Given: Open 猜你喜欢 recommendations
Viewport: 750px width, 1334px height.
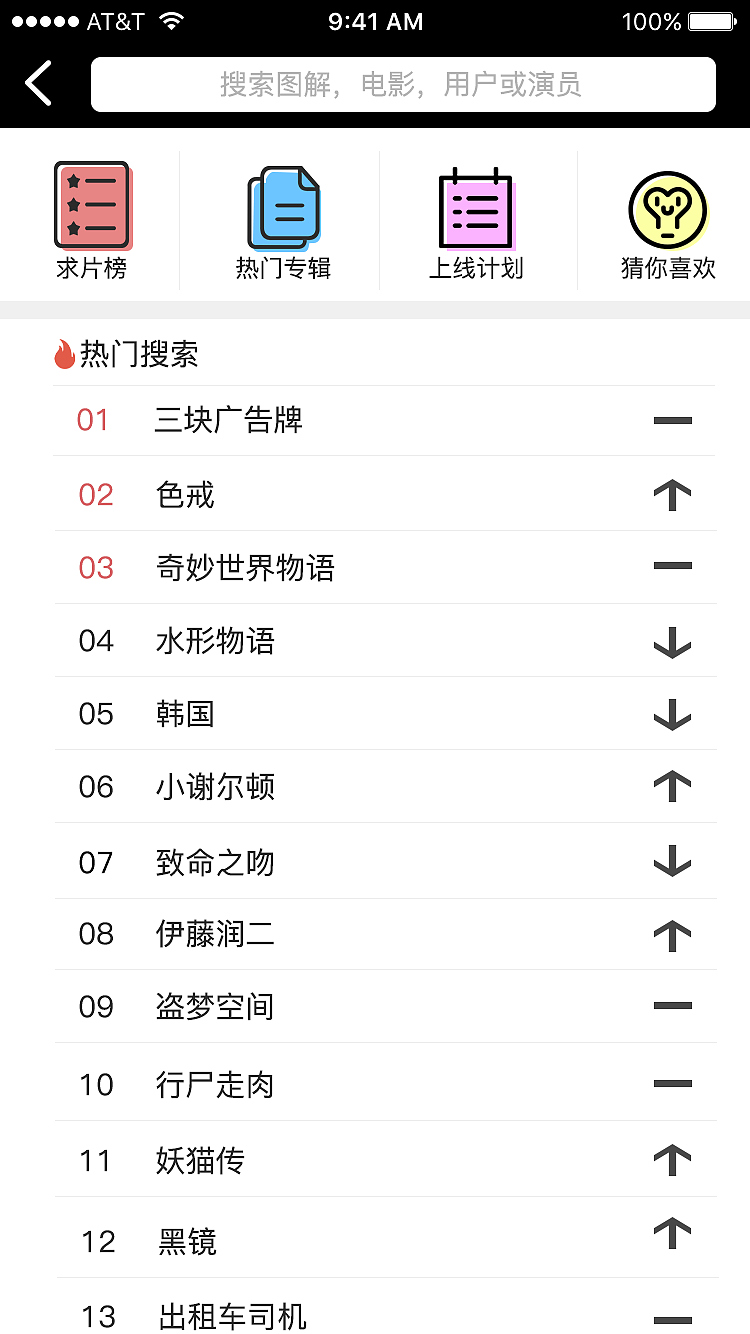Looking at the screenshot, I should point(668,221).
